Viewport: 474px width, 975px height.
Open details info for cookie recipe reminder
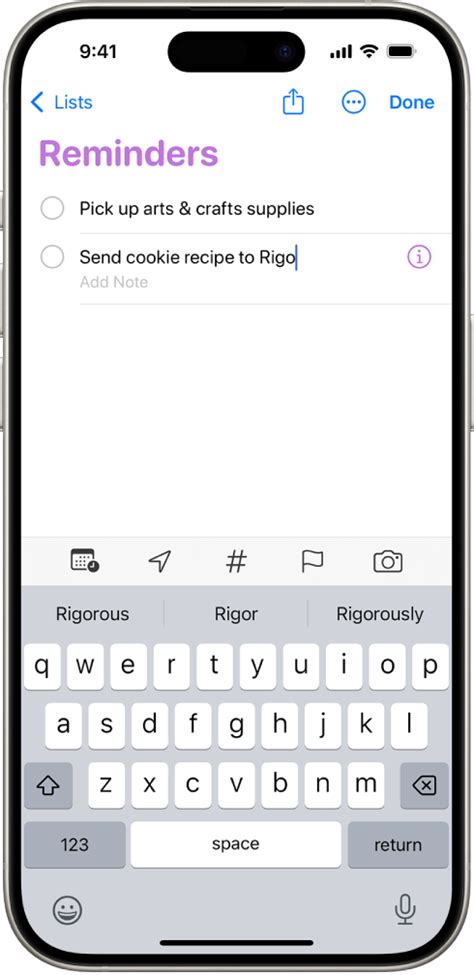click(x=419, y=256)
